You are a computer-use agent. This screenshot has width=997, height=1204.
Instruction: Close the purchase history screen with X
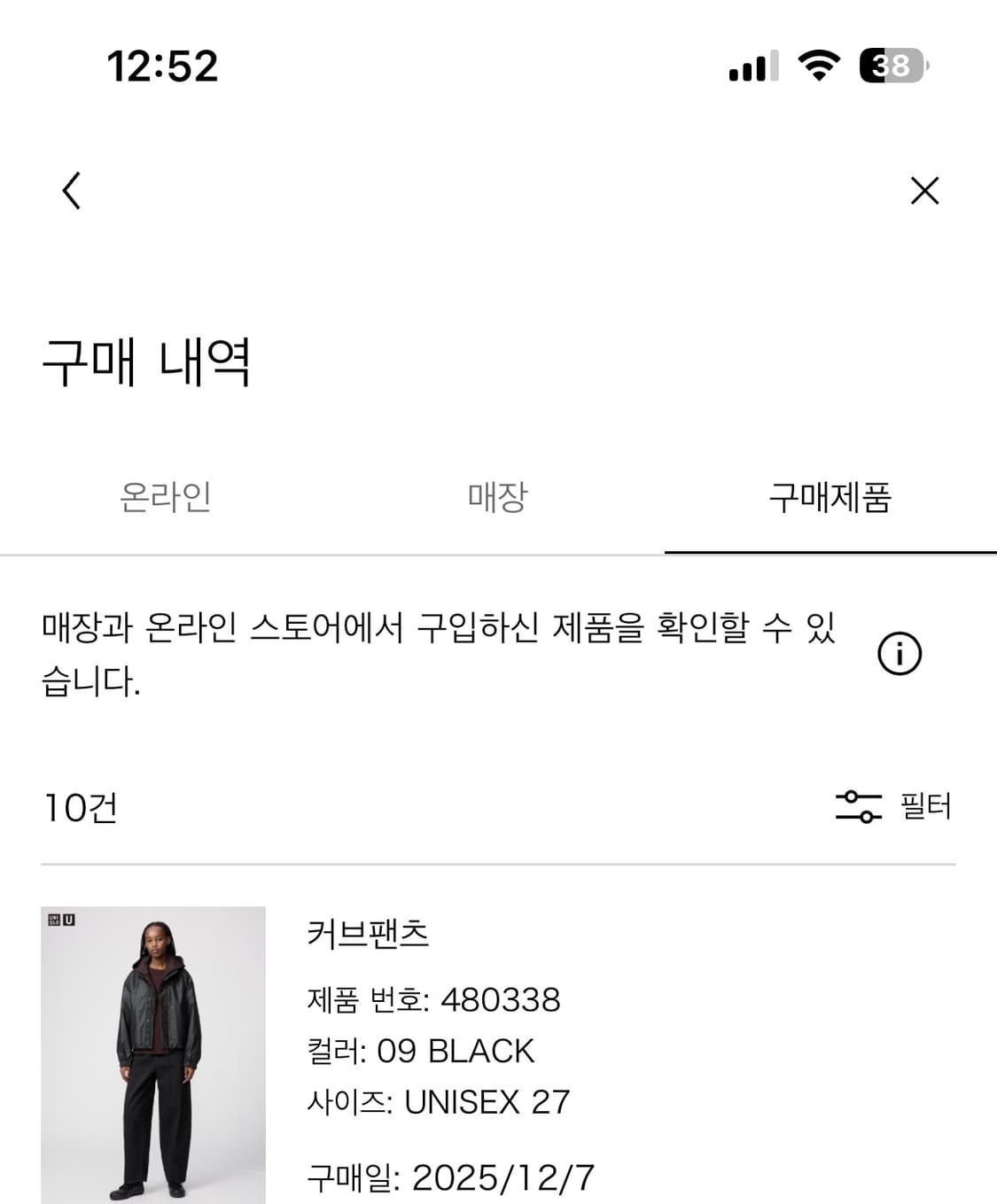(x=924, y=190)
